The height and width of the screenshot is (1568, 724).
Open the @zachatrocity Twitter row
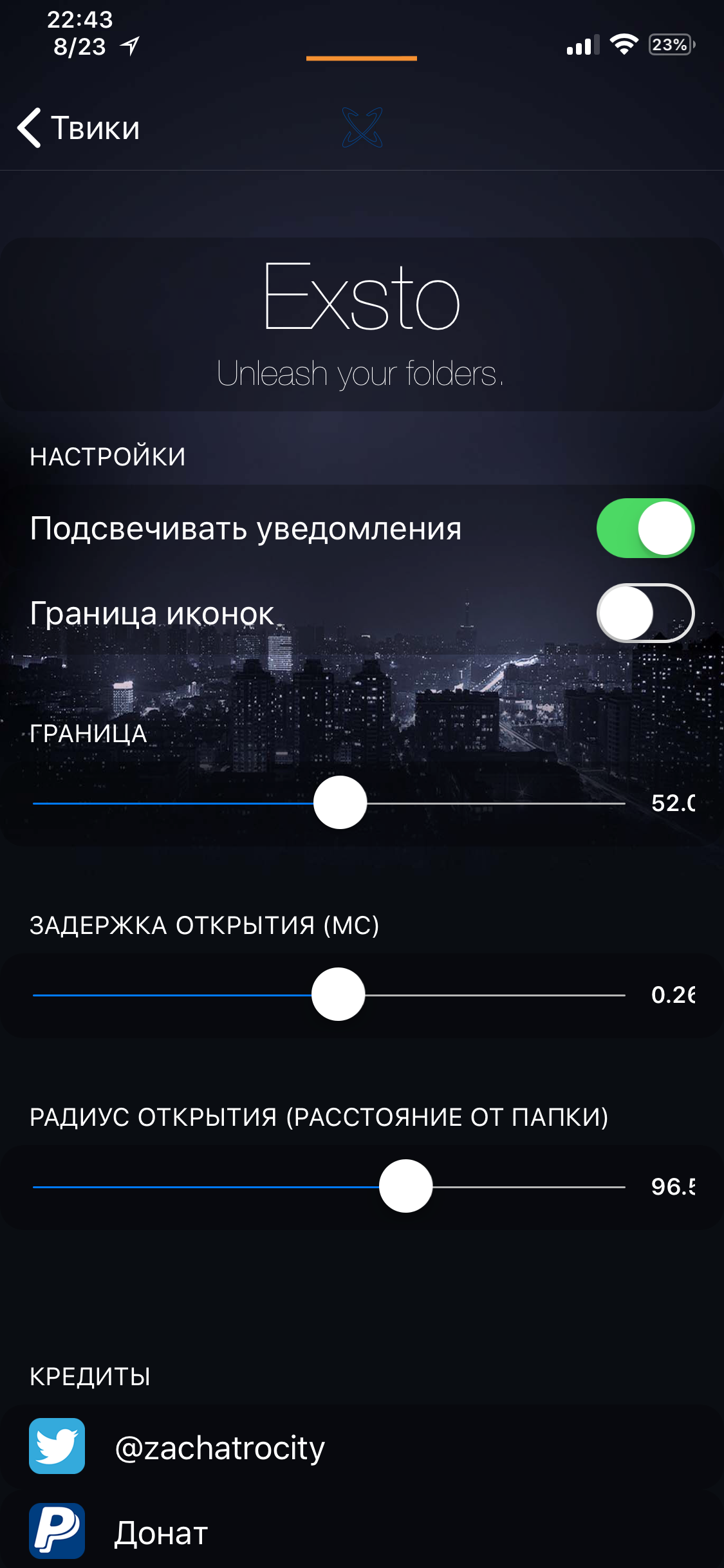coord(362,1447)
